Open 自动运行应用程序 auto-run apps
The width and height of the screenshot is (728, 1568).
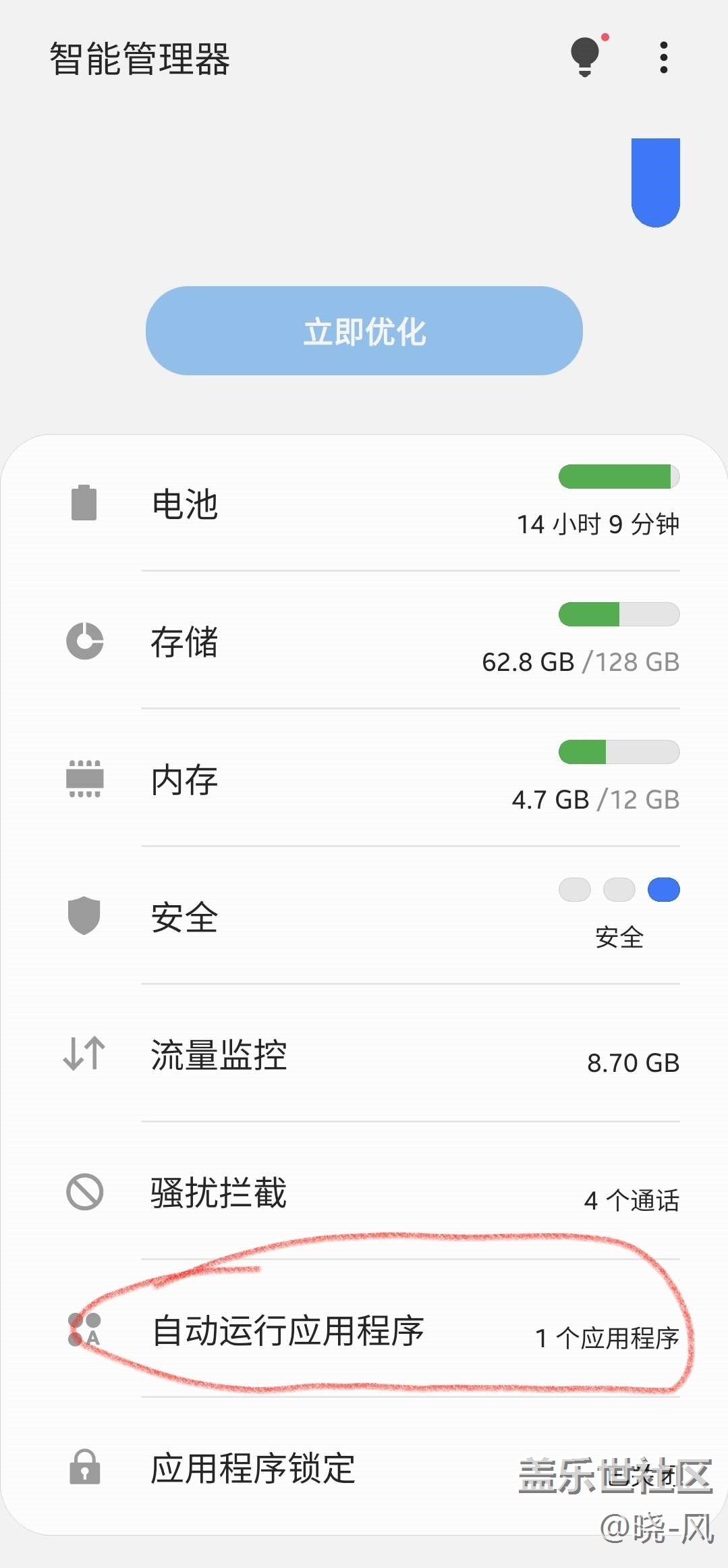[x=364, y=1330]
